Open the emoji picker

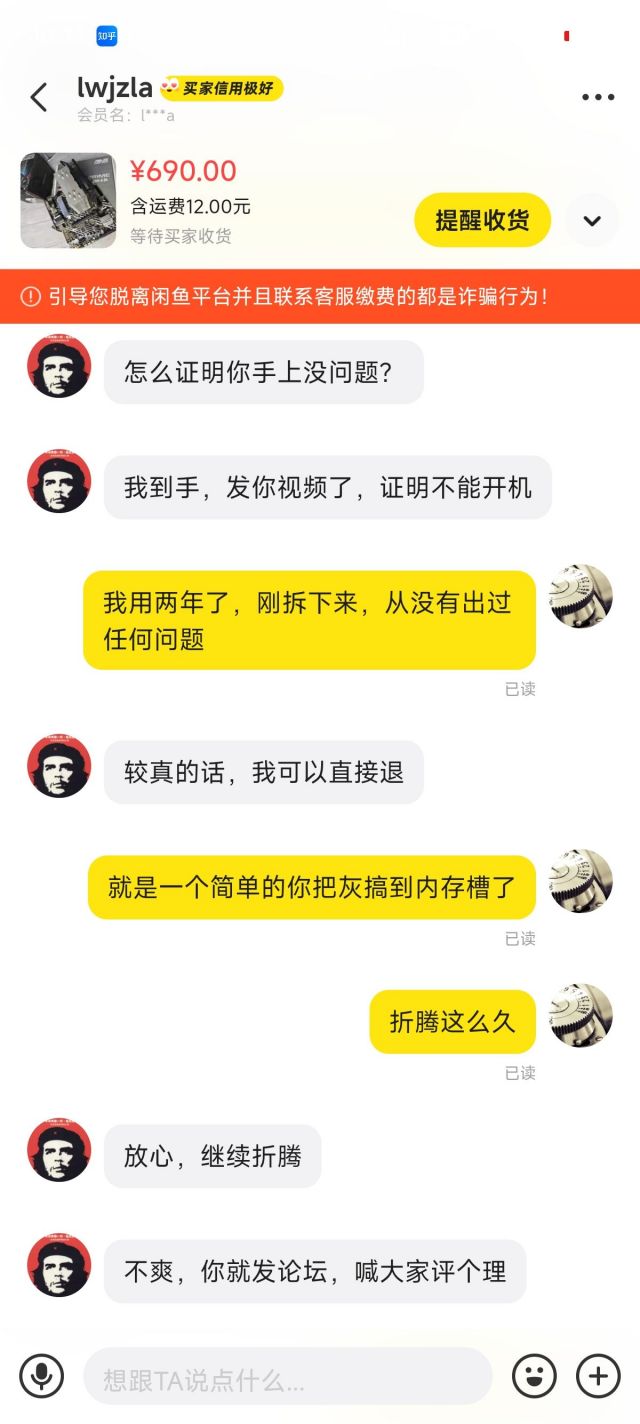[x=534, y=1376]
